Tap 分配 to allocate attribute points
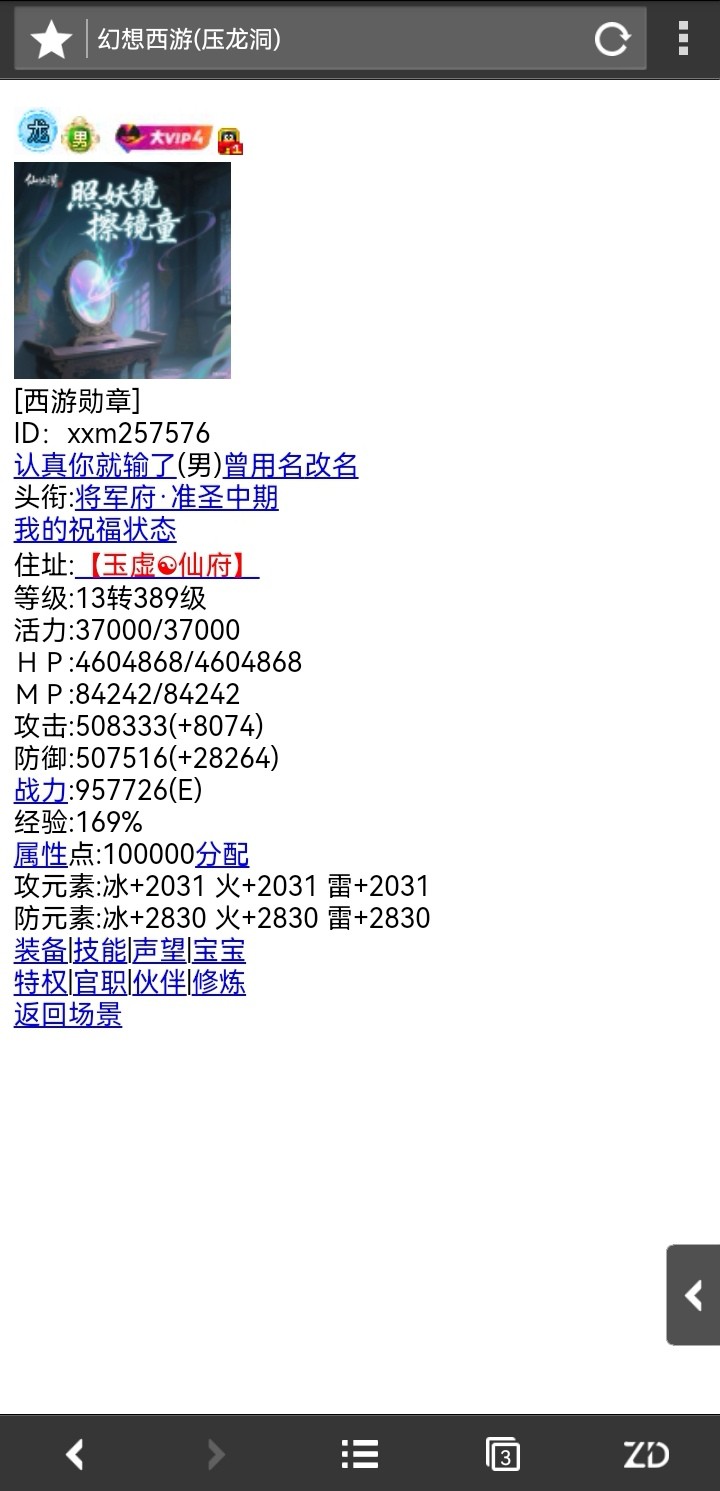The image size is (720, 1491). pyautogui.click(x=222, y=854)
